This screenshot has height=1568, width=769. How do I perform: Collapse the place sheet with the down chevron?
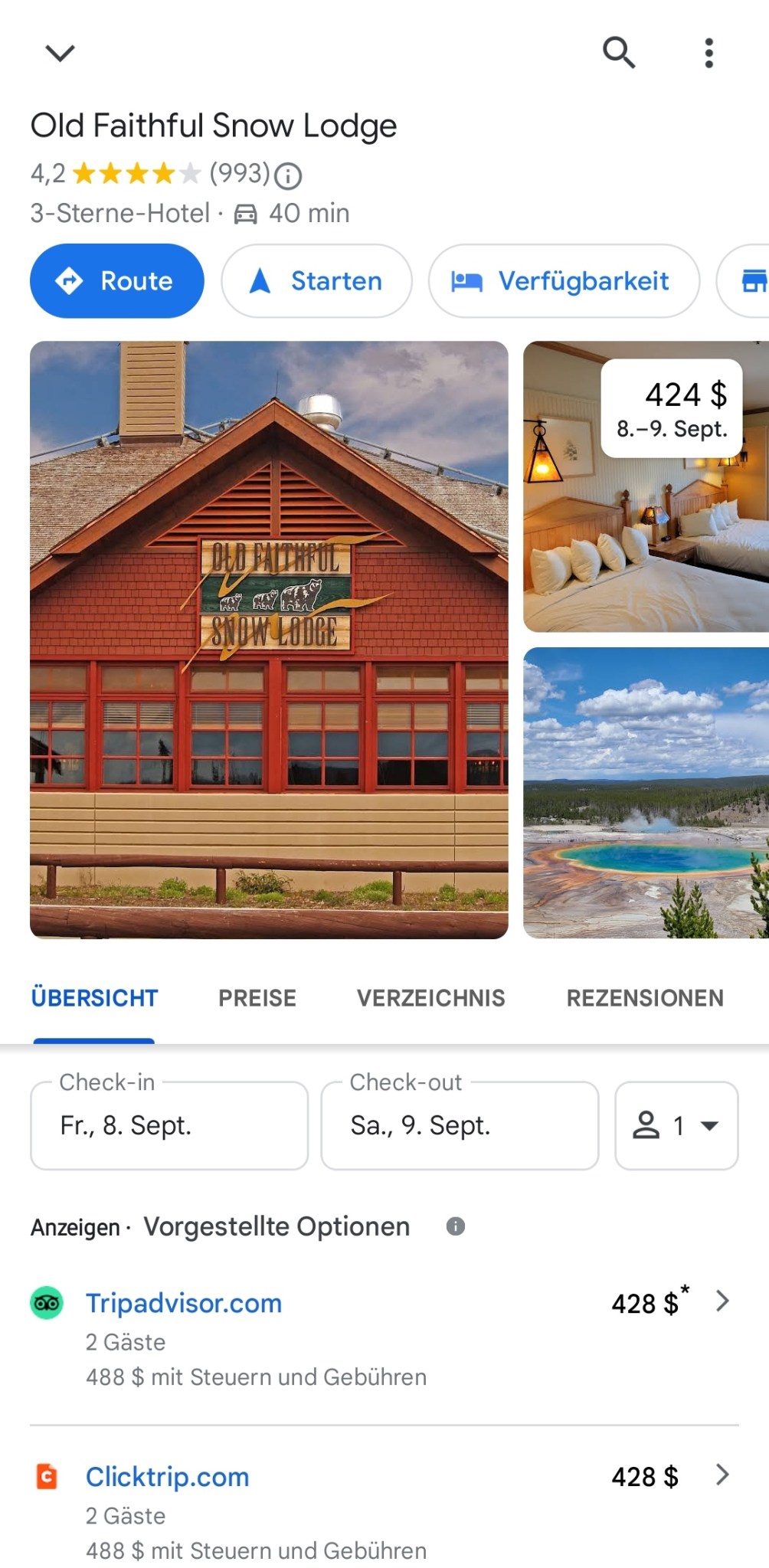point(60,53)
